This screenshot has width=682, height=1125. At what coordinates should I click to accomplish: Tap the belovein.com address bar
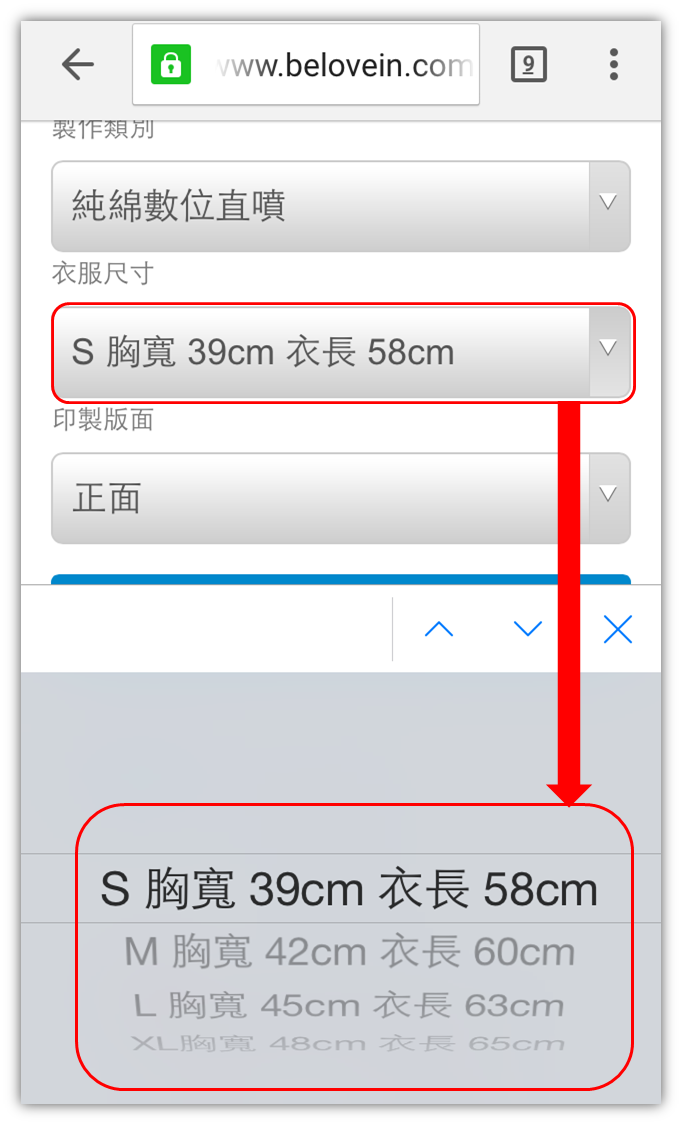click(x=306, y=65)
